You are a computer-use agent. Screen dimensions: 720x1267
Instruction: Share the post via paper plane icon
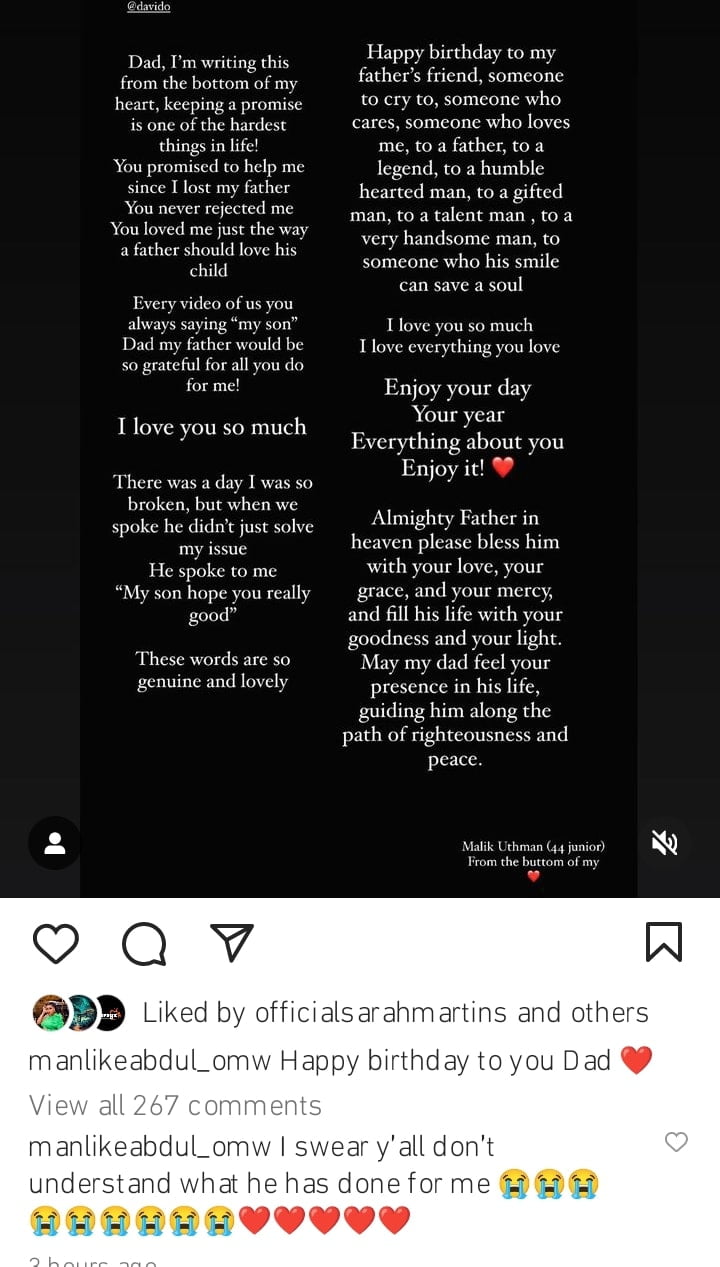[x=231, y=942]
